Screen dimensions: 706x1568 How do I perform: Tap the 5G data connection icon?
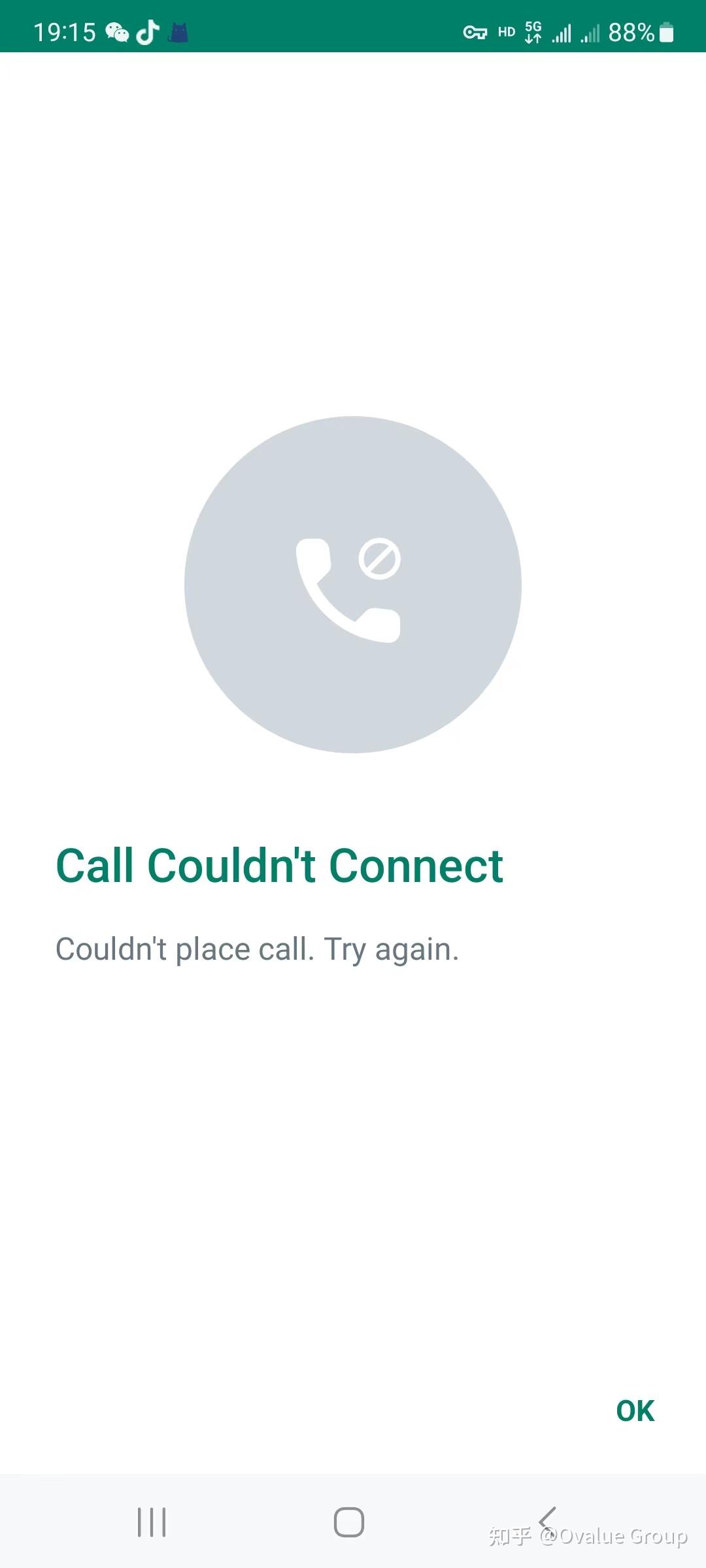click(x=533, y=31)
